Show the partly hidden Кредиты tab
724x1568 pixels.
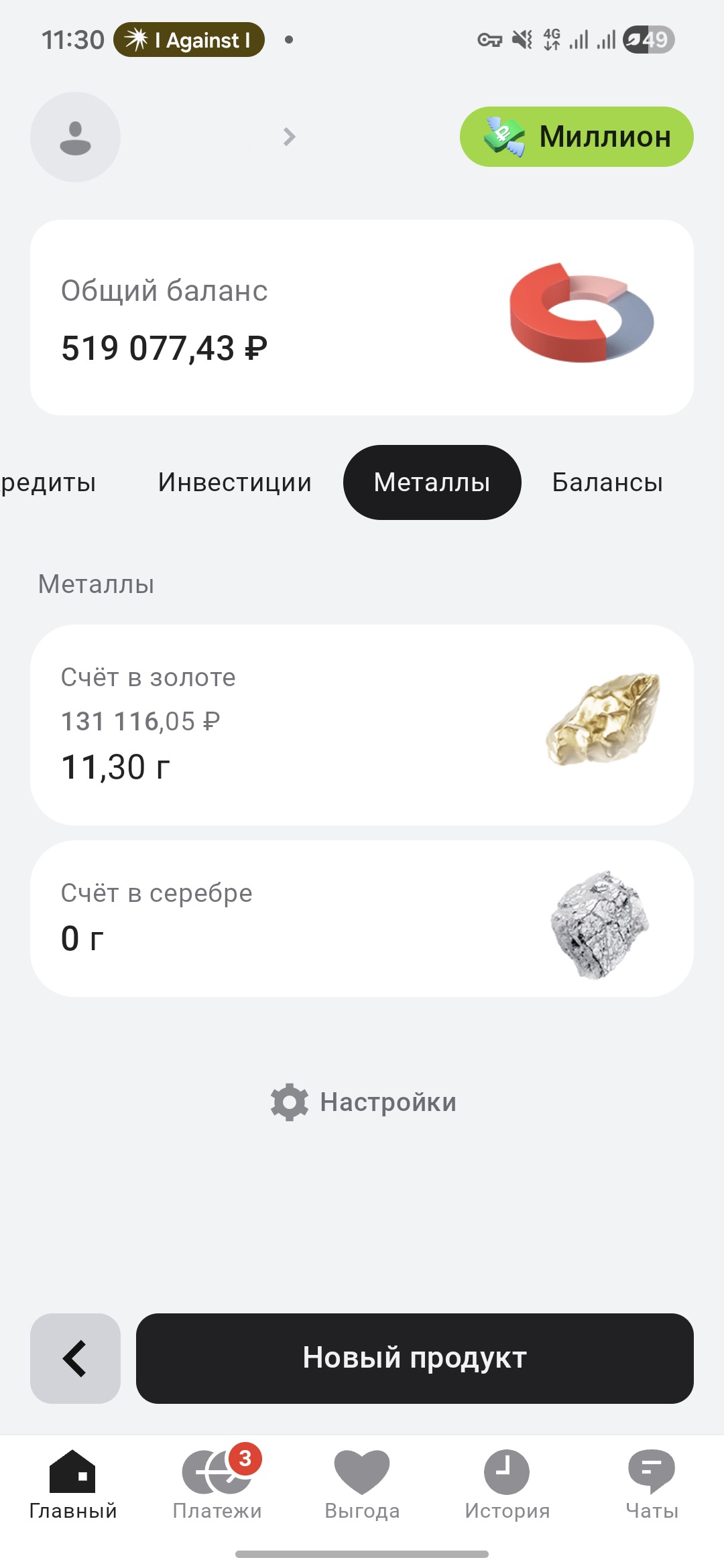(x=47, y=482)
